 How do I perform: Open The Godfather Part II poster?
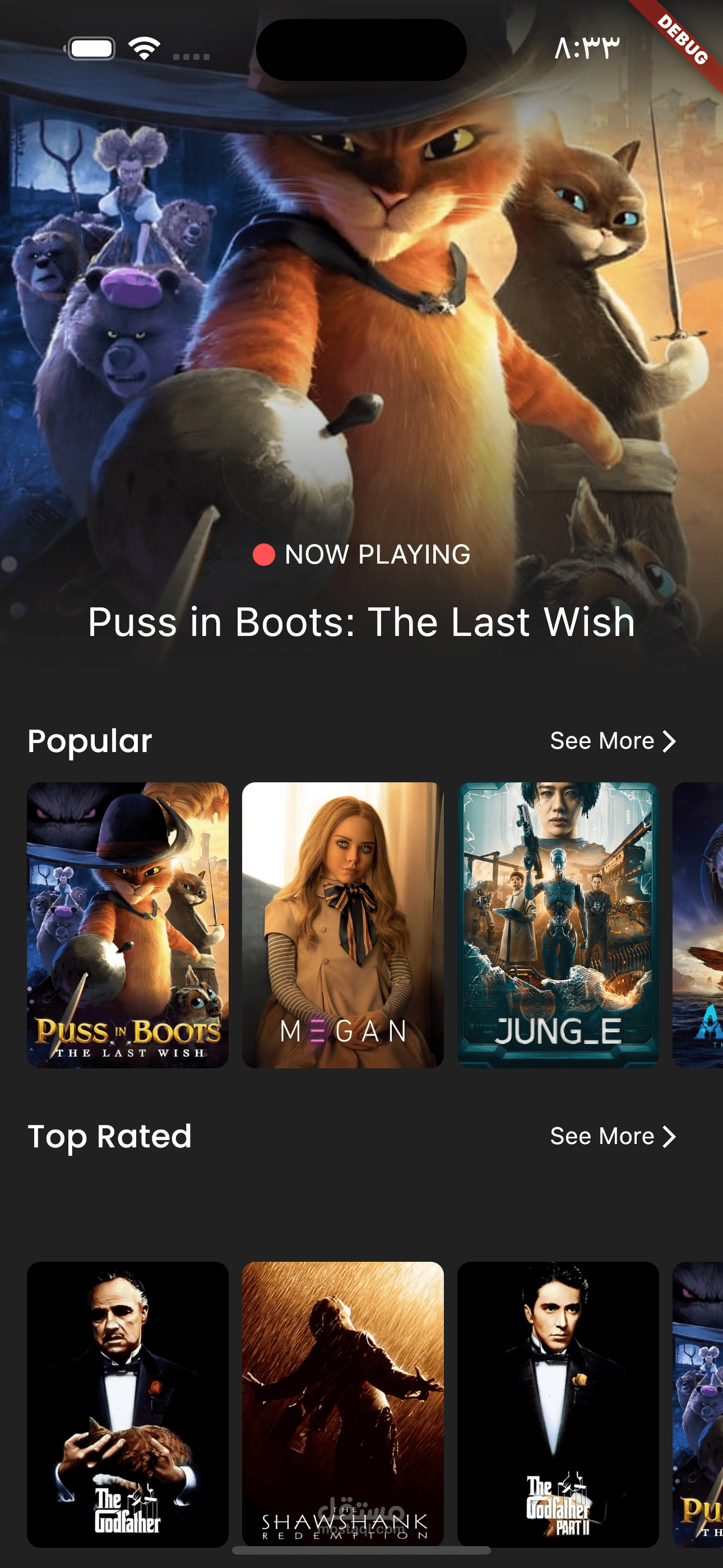coord(558,1403)
